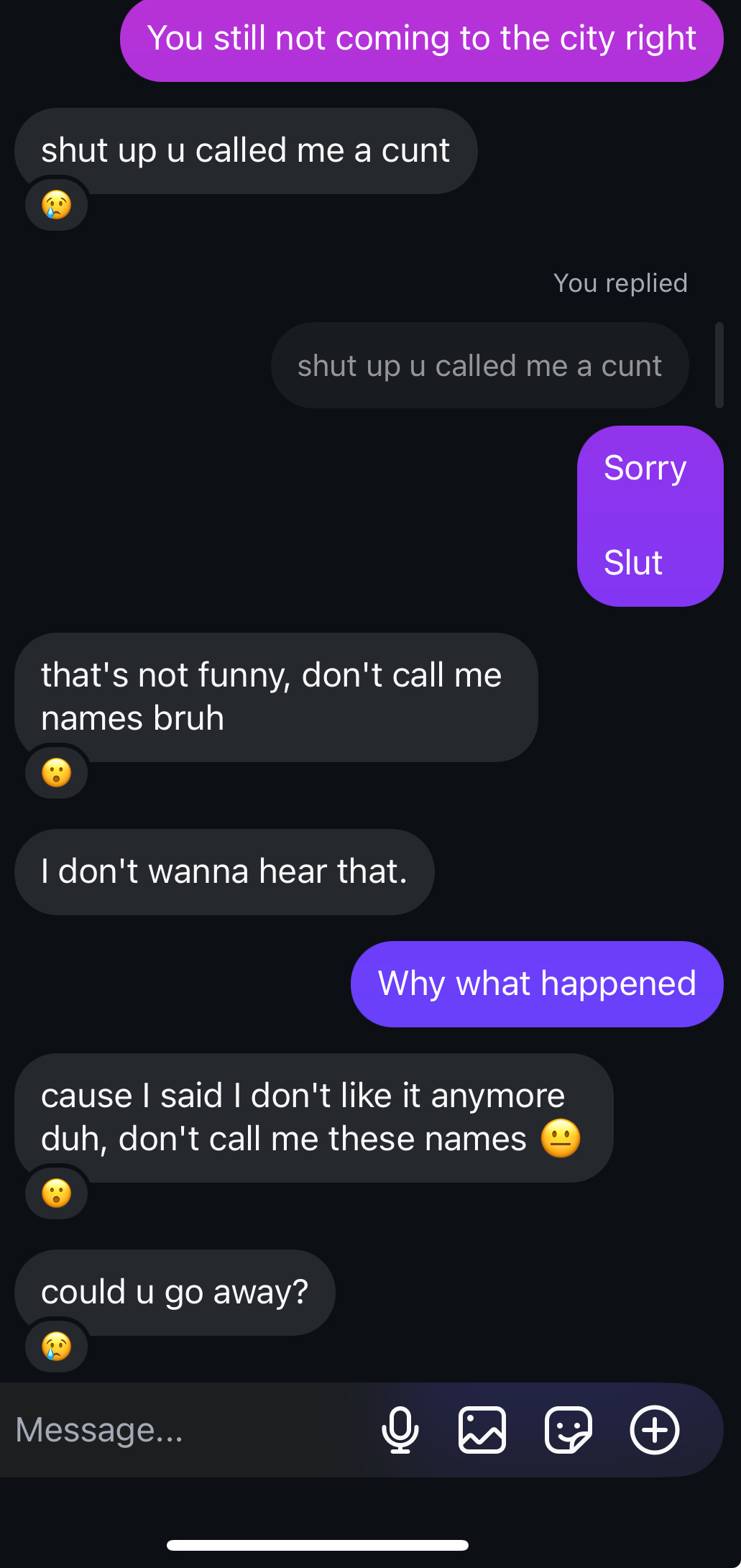
Task: View reaction on 'cause I said I don't like'
Action: 57,1193
